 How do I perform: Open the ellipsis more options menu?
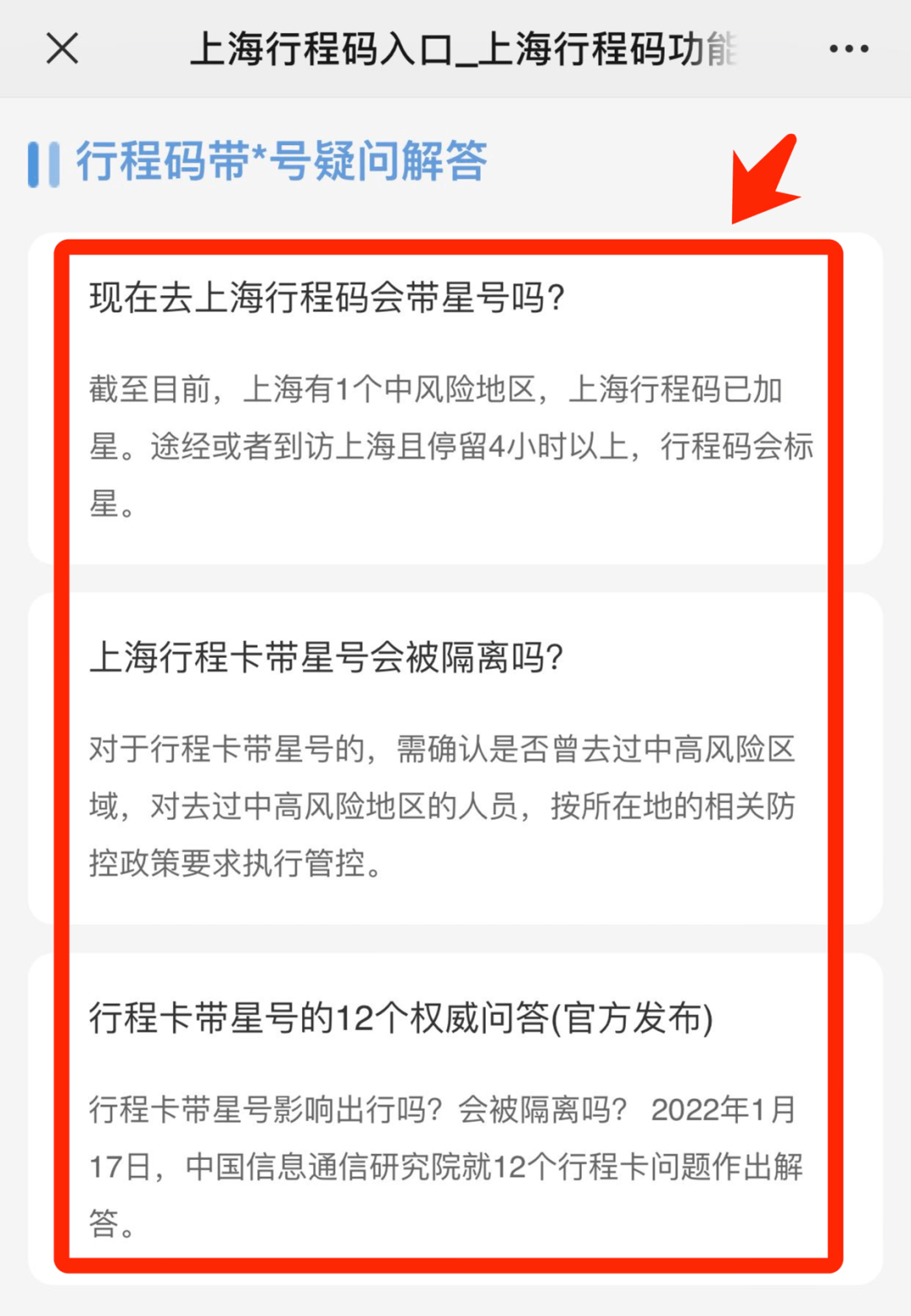[x=849, y=48]
